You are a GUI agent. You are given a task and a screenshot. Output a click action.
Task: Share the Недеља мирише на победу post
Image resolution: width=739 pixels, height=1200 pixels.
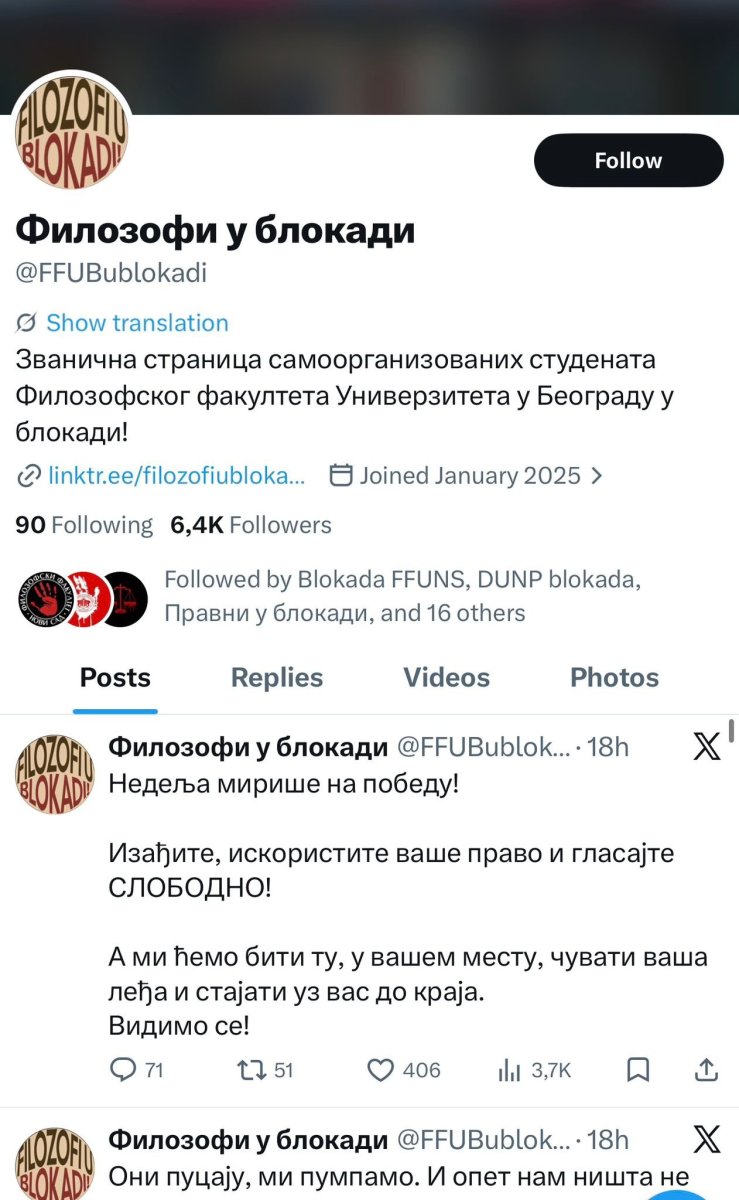tap(705, 1070)
